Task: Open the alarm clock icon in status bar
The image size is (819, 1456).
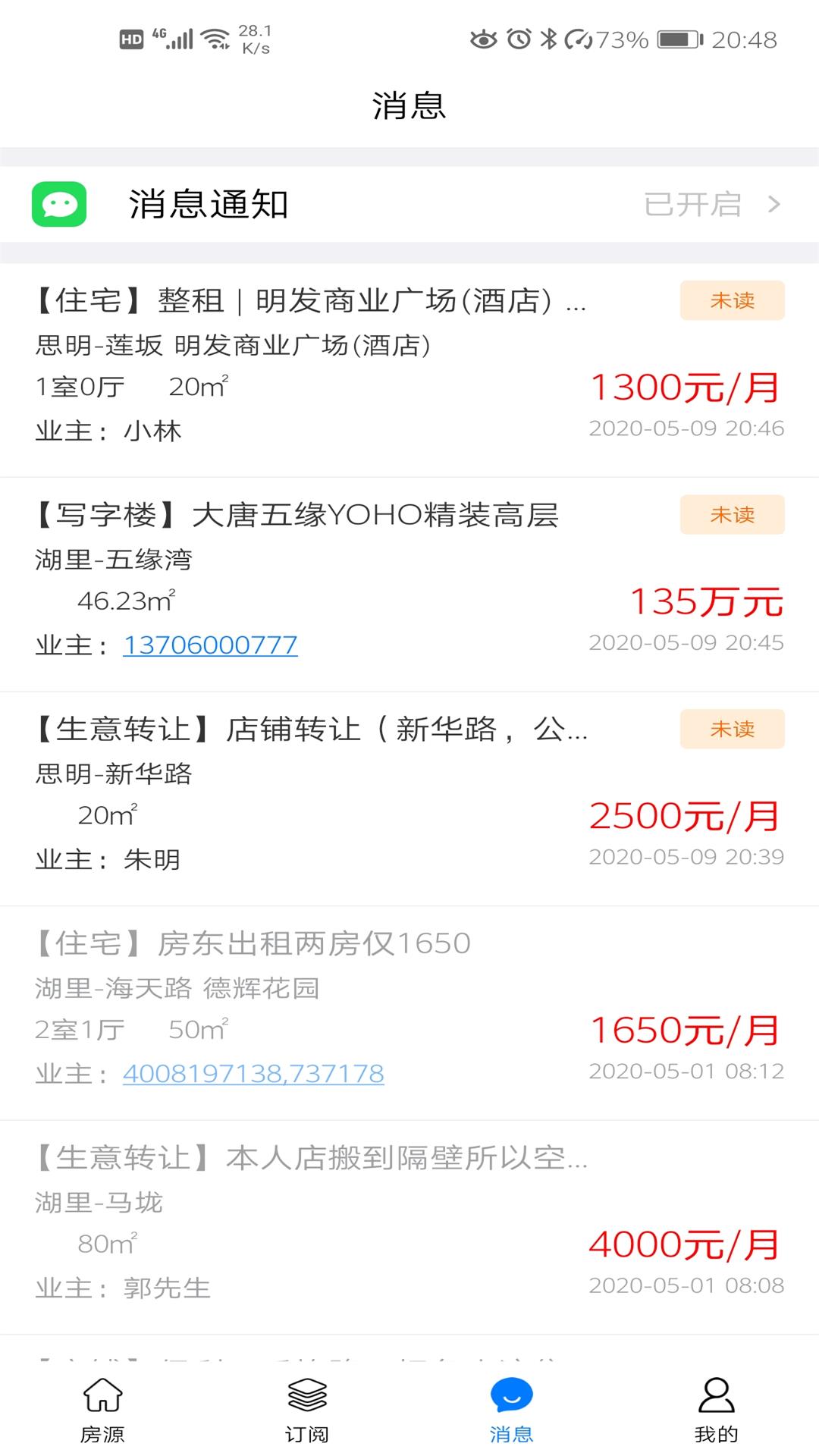Action: click(x=518, y=39)
